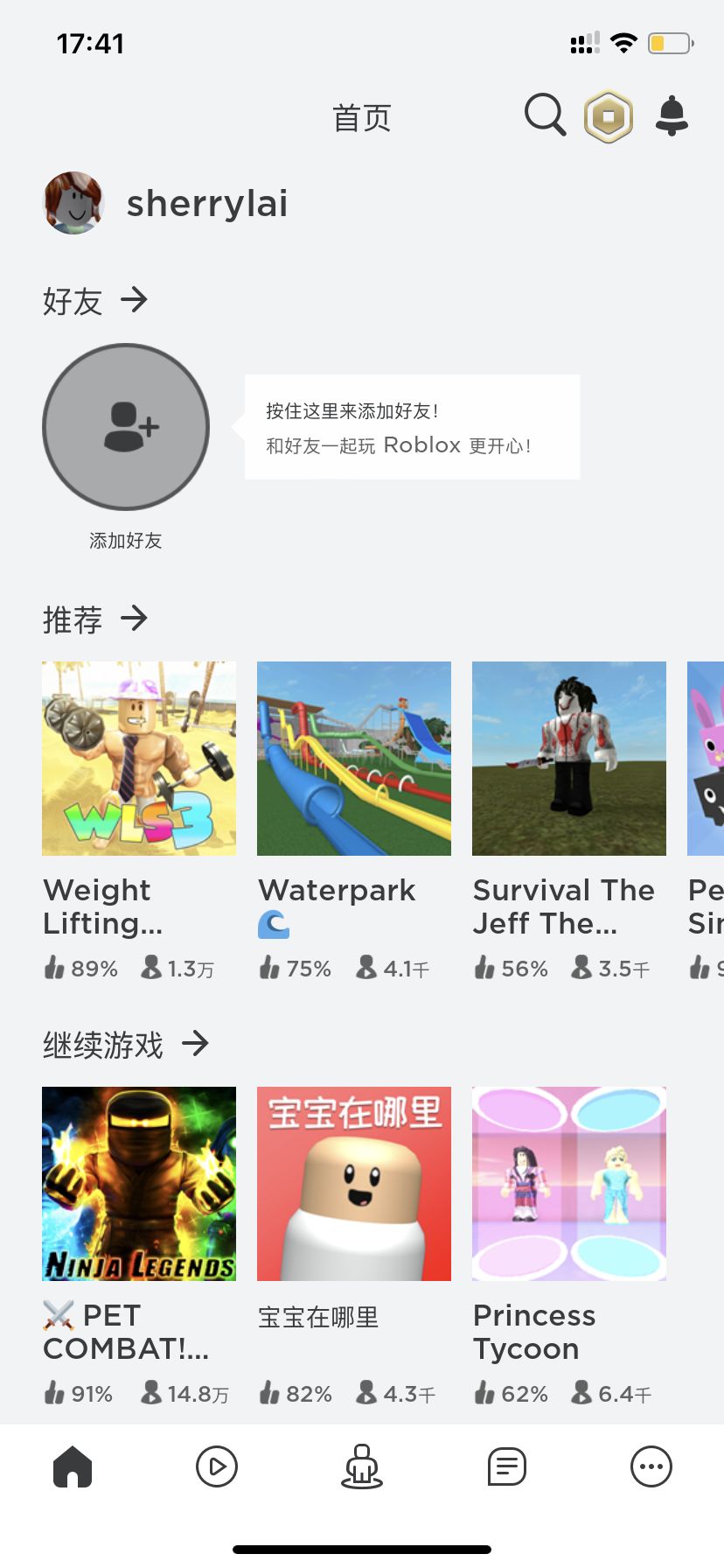Open the Princess Tycoon game
724x1568 pixels.
pyautogui.click(x=568, y=1184)
